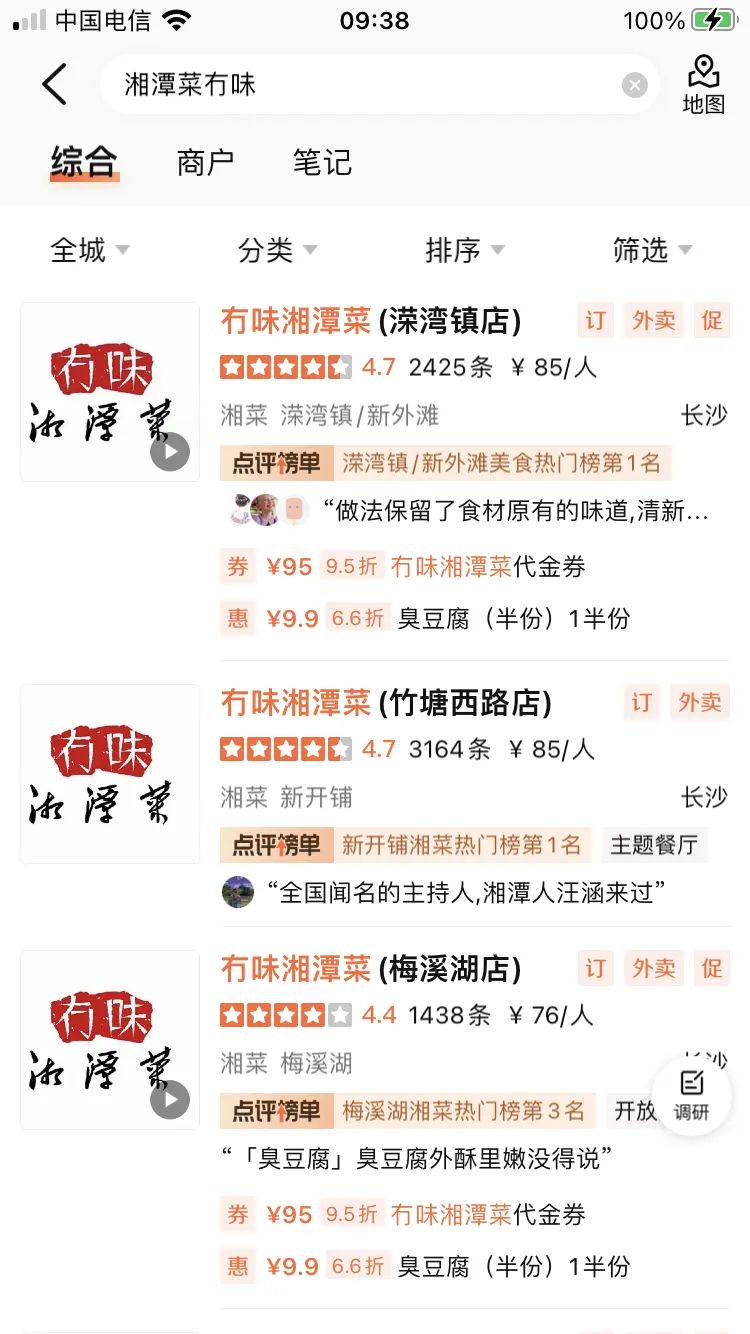This screenshot has height=1334, width=750.
Task: Open the 地图 map view
Action: click(703, 85)
